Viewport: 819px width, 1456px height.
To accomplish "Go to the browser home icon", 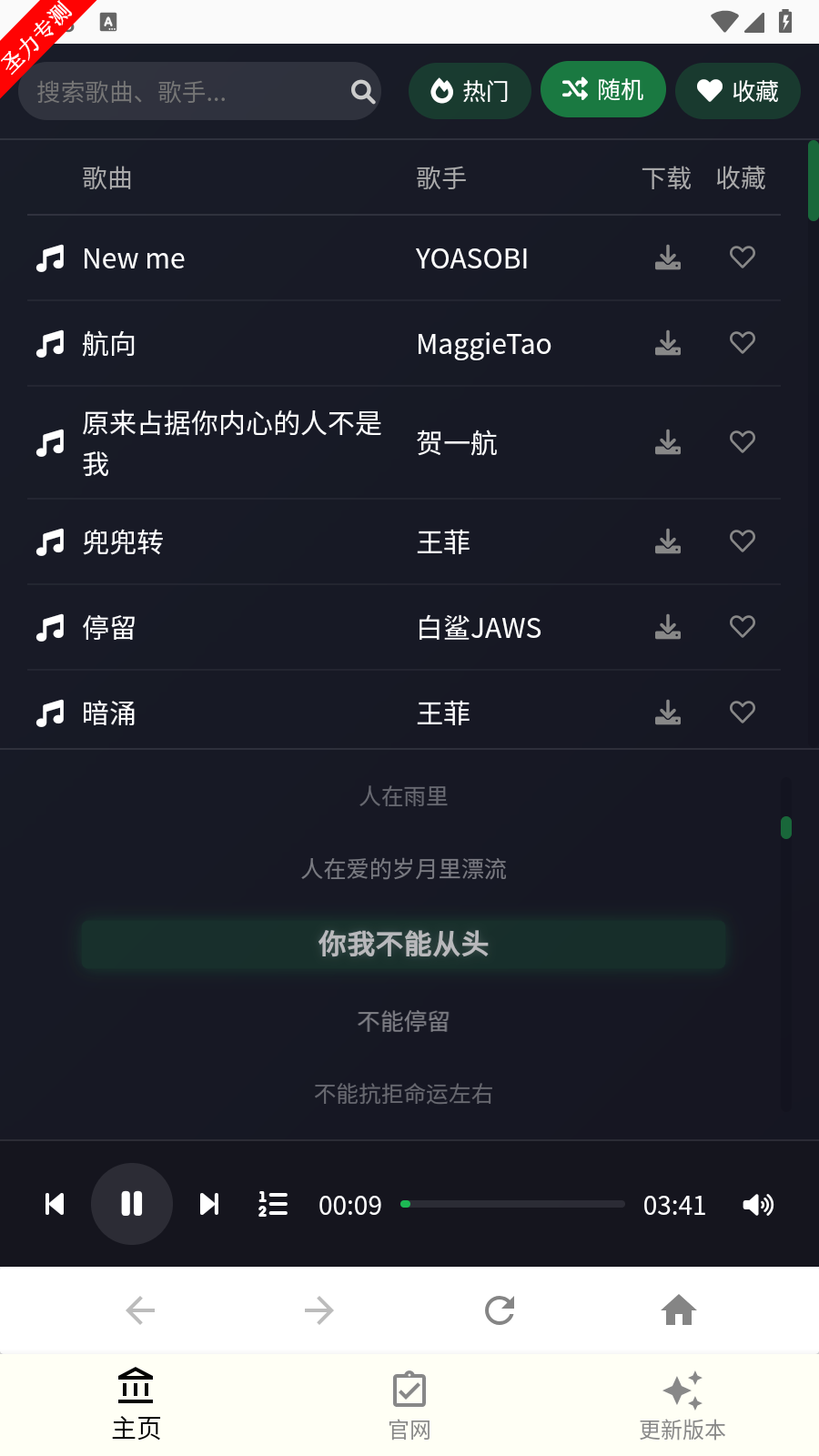I will [x=679, y=1310].
